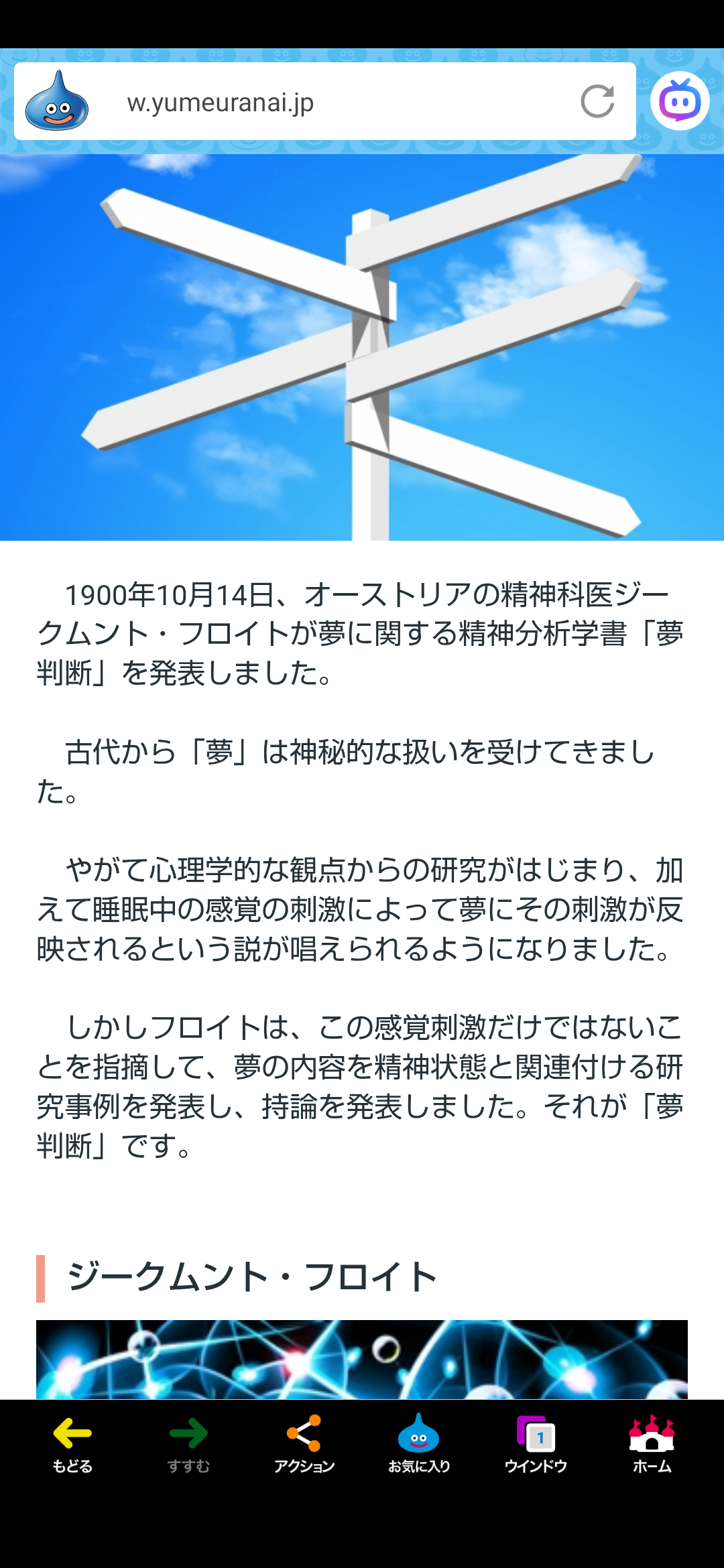Tap the slime icon beside the URL

pyautogui.click(x=57, y=102)
